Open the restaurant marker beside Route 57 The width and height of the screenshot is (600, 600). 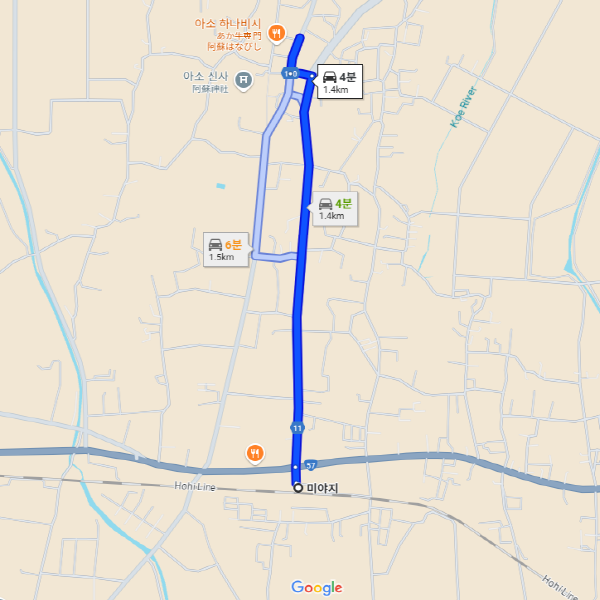point(256,453)
